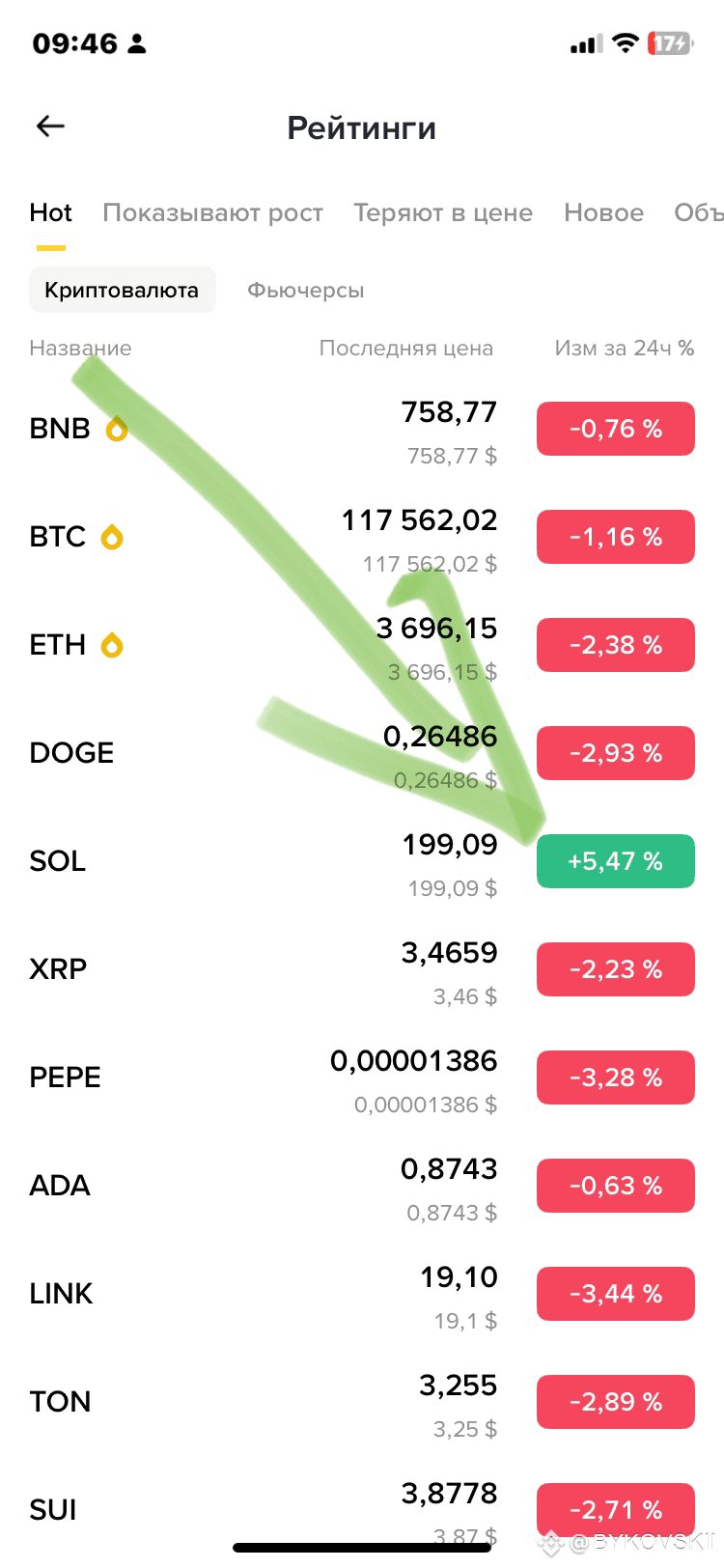Open the ADA row
Viewport: 724px width, 1568px height.
point(60,1186)
